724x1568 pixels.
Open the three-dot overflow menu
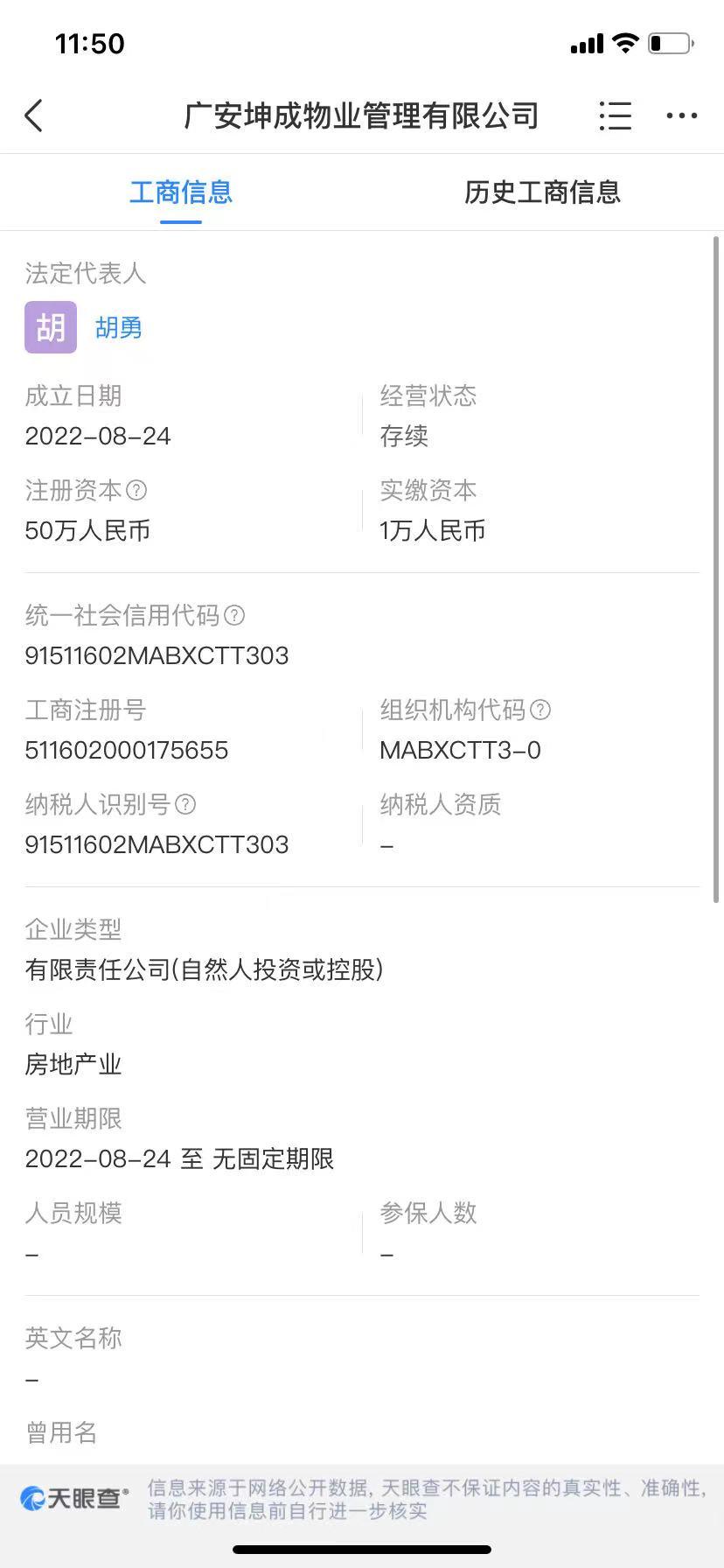click(681, 115)
